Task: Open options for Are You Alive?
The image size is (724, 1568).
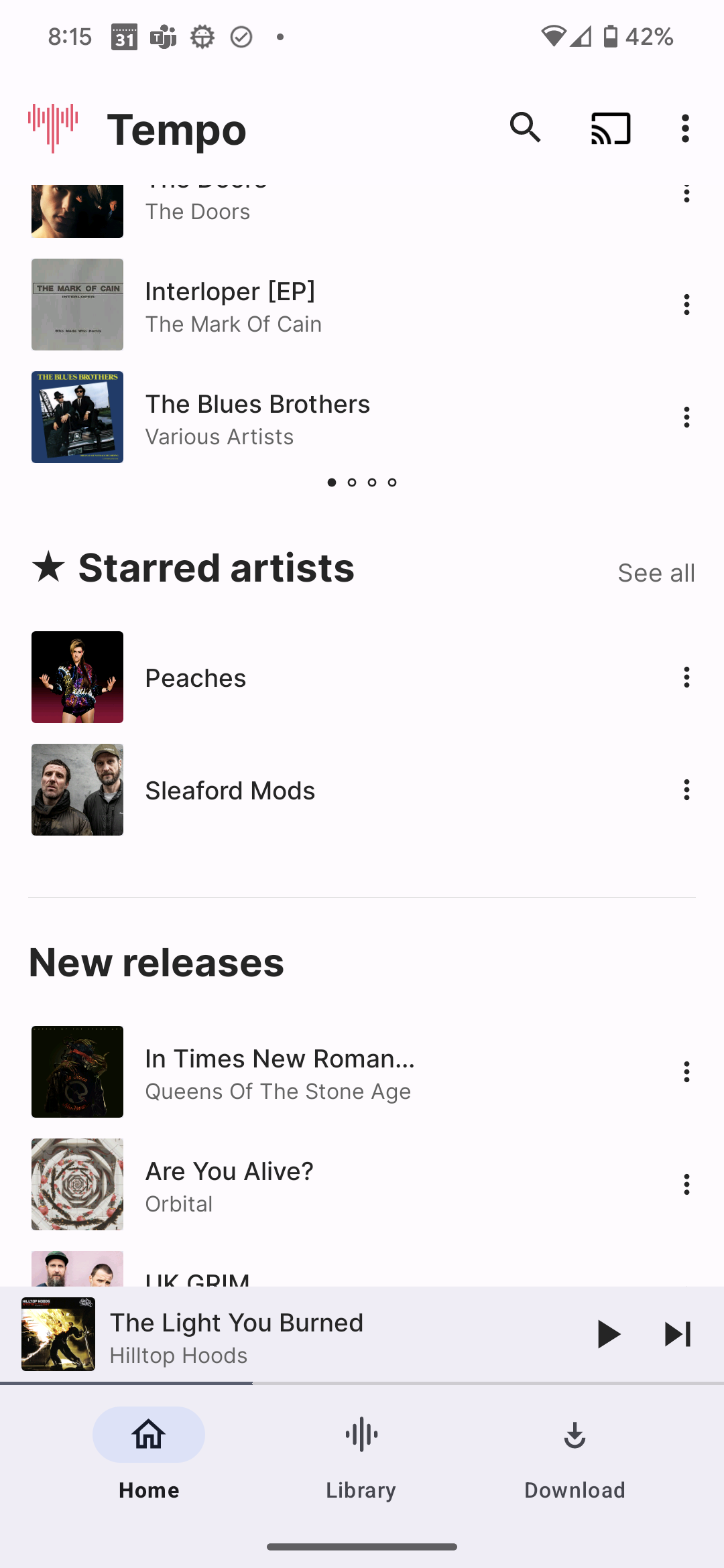Action: 686,1185
